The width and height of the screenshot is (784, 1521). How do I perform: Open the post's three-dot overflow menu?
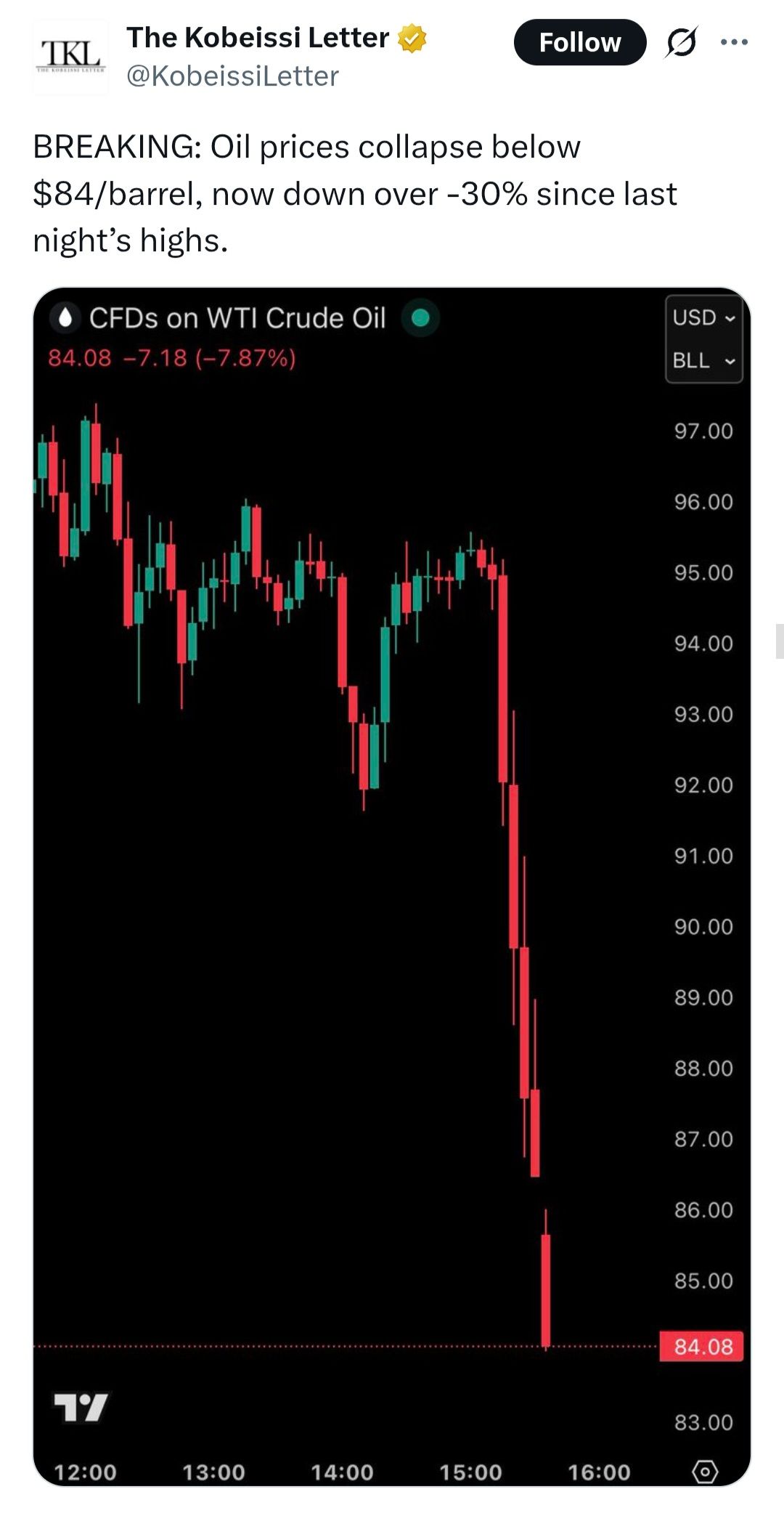[x=734, y=42]
